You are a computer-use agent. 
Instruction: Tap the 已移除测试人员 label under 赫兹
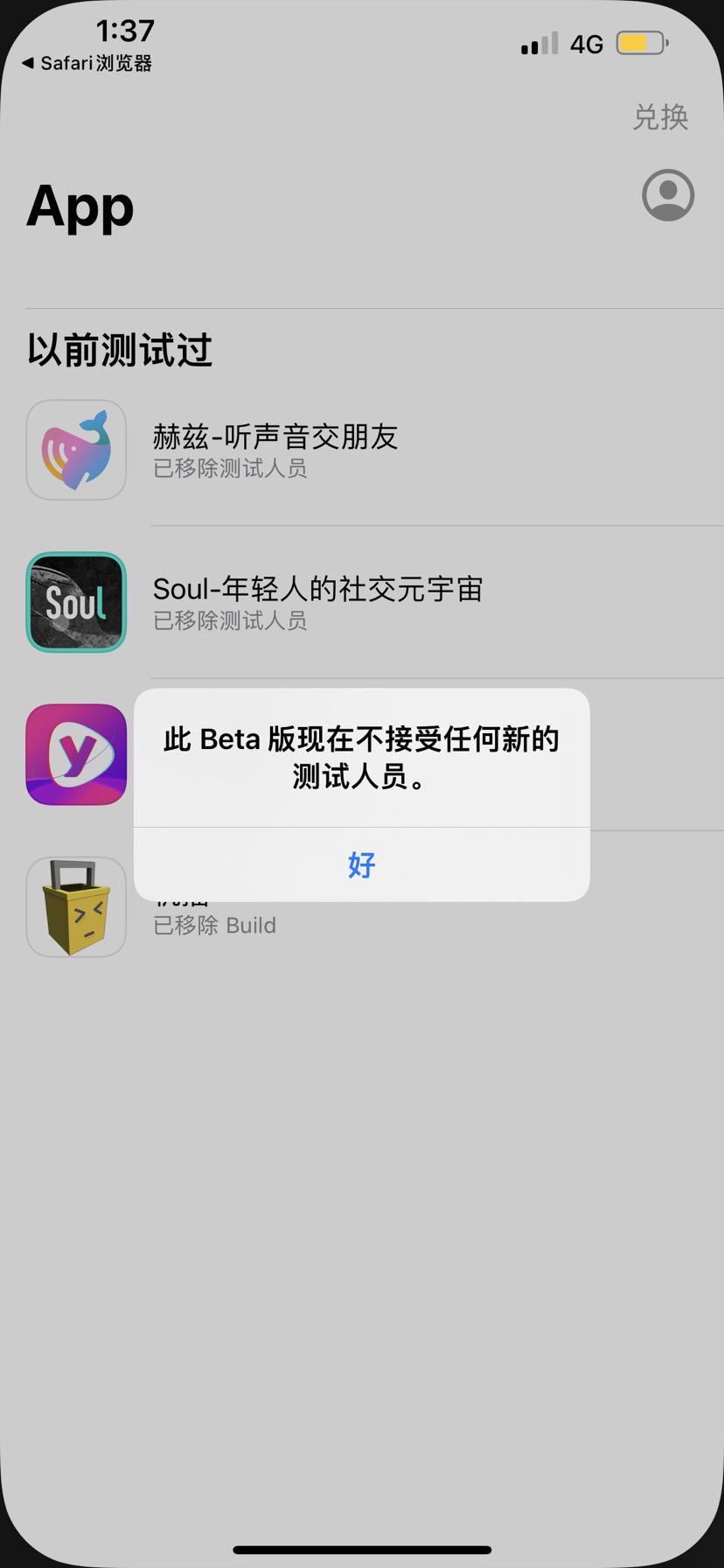click(x=229, y=469)
